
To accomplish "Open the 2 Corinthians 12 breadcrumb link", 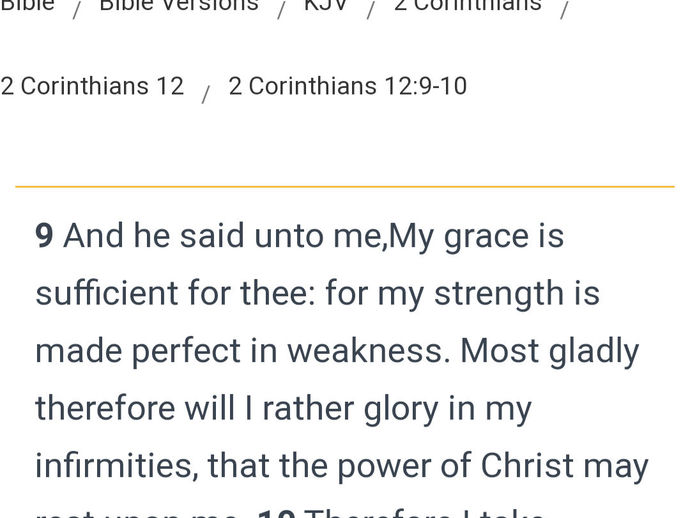I will point(92,86).
